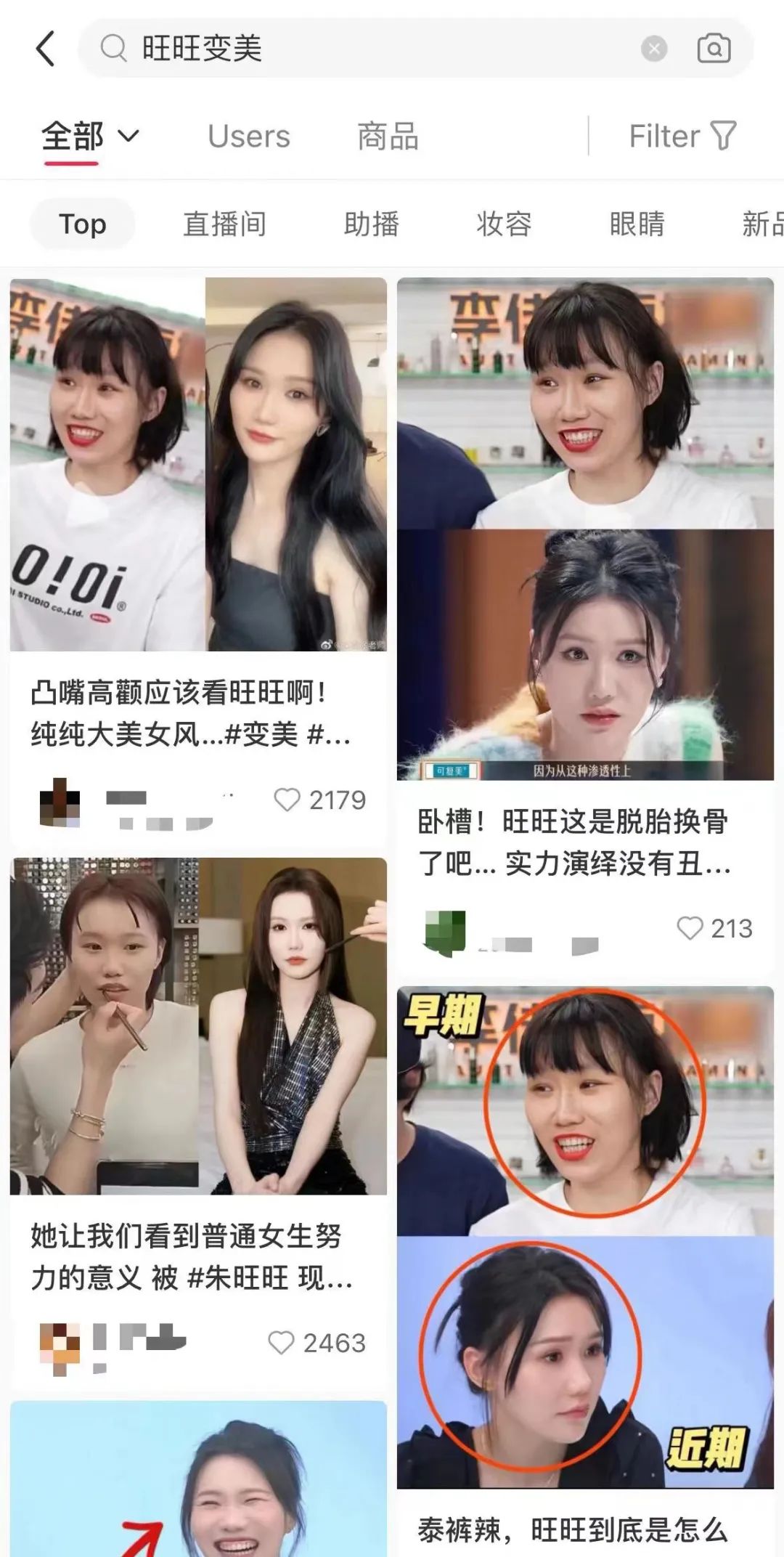784x1557 pixels.
Task: Open the Filter options
Action: [x=682, y=136]
